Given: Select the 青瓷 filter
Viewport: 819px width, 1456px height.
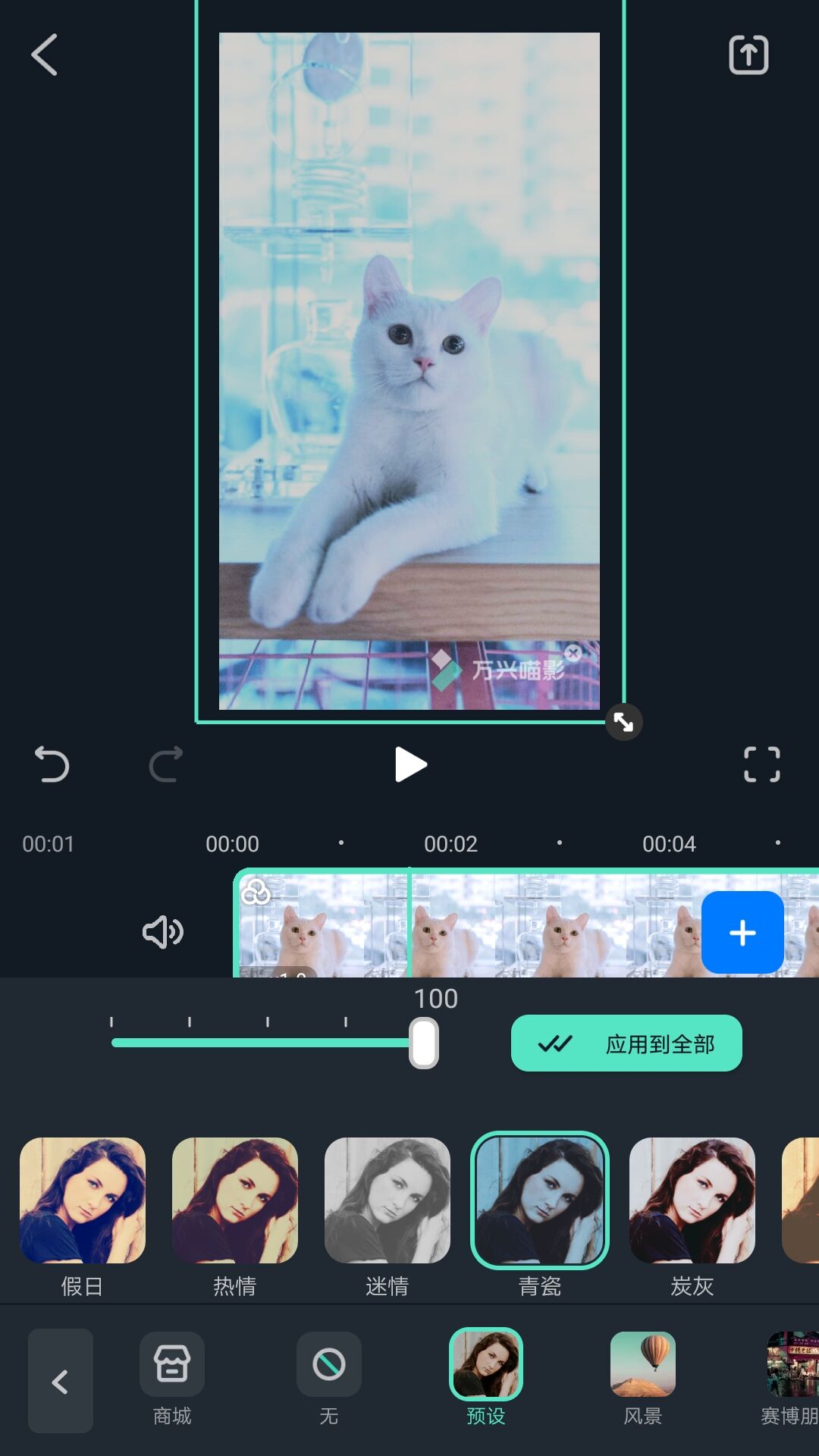Looking at the screenshot, I should pos(540,1200).
